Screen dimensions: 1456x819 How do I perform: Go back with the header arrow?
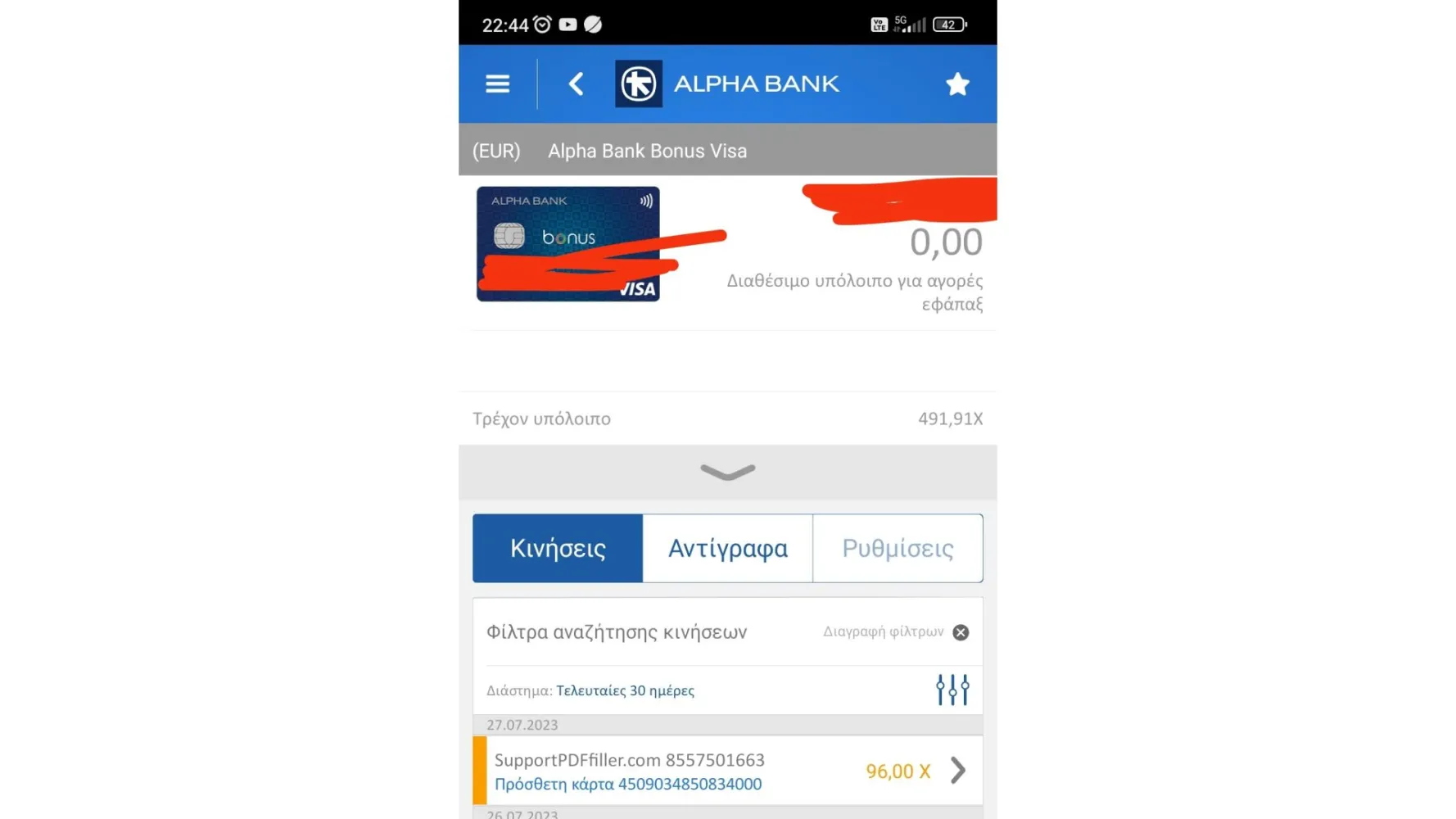point(576,84)
